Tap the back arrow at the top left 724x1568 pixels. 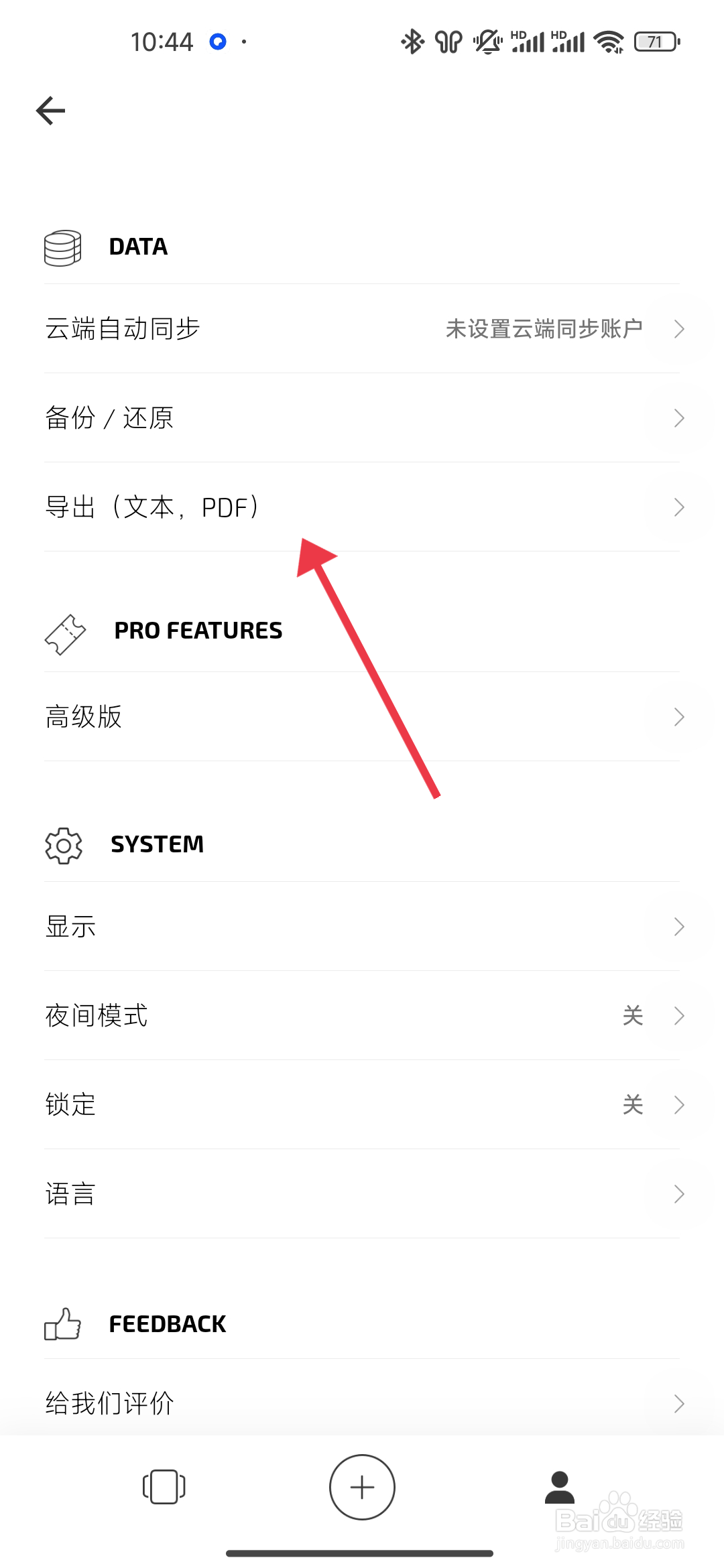(50, 110)
